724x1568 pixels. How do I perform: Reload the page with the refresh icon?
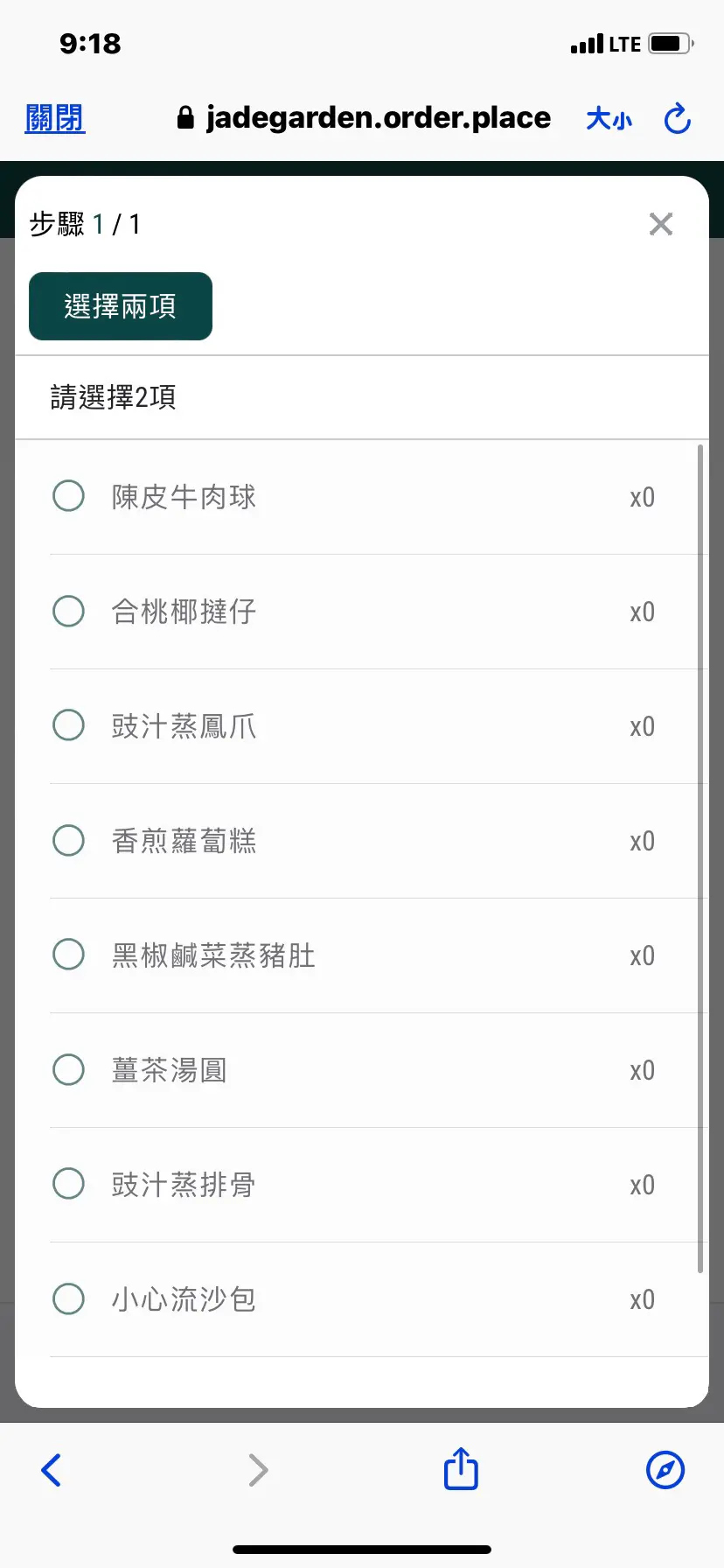click(x=678, y=118)
